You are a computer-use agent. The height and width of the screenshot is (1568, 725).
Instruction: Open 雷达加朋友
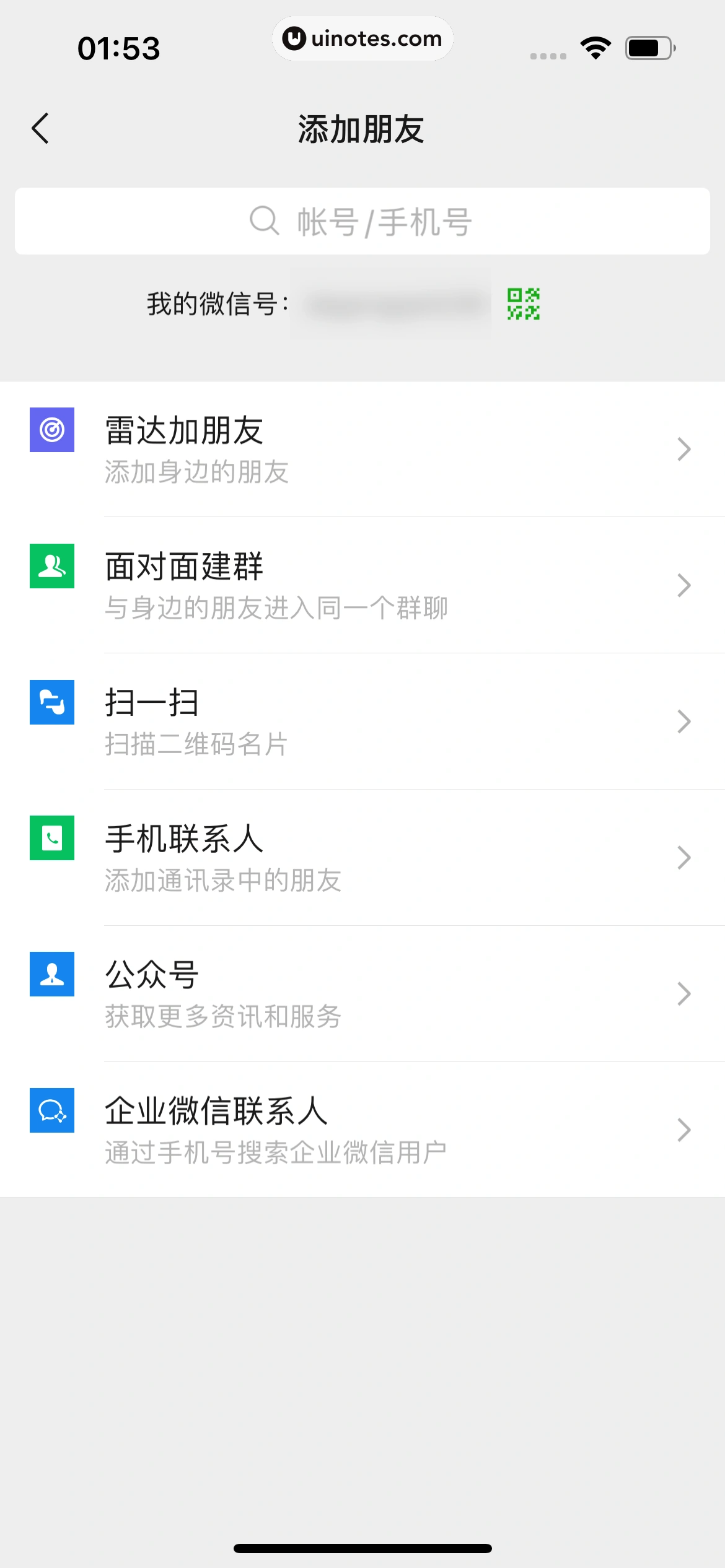362,449
